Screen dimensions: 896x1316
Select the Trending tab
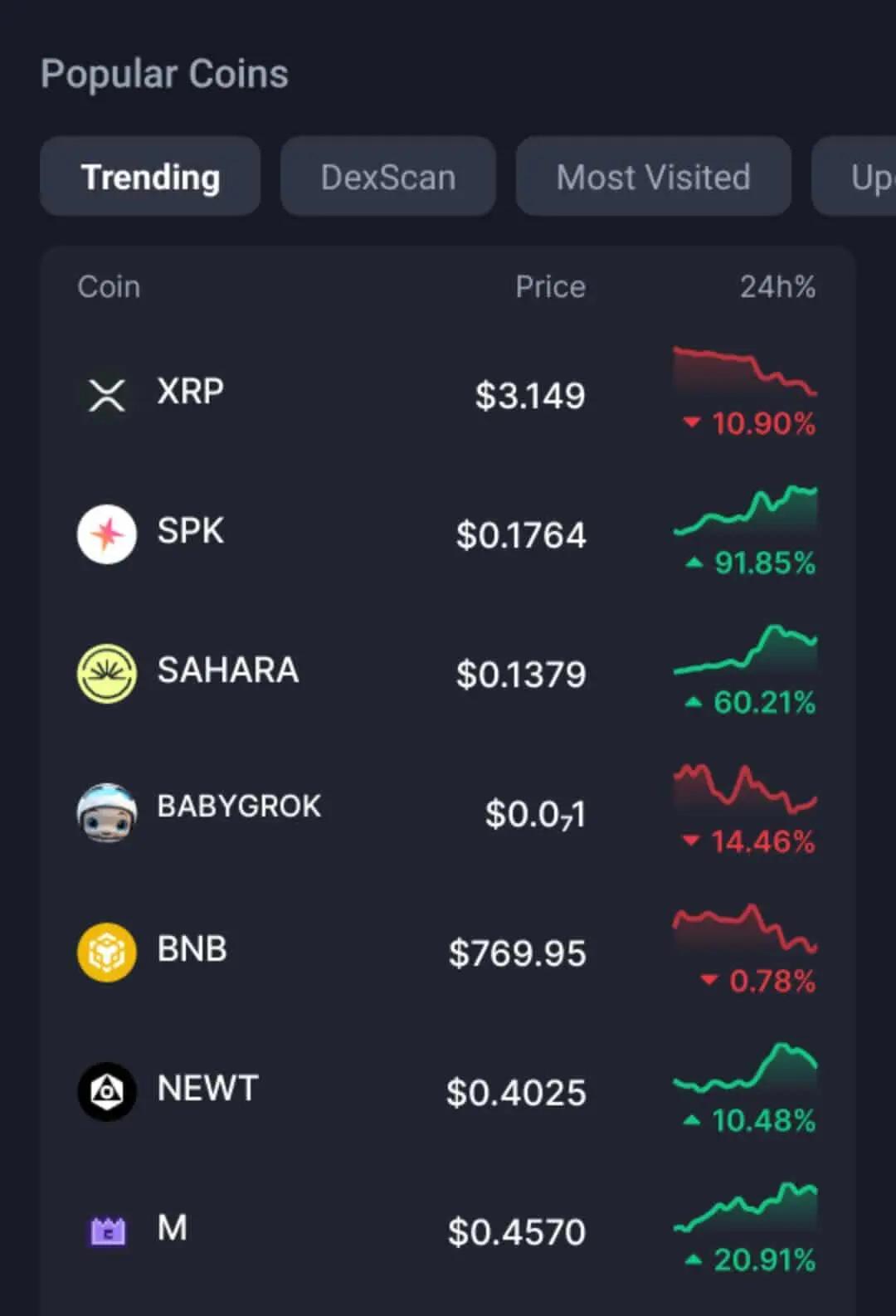tap(150, 177)
